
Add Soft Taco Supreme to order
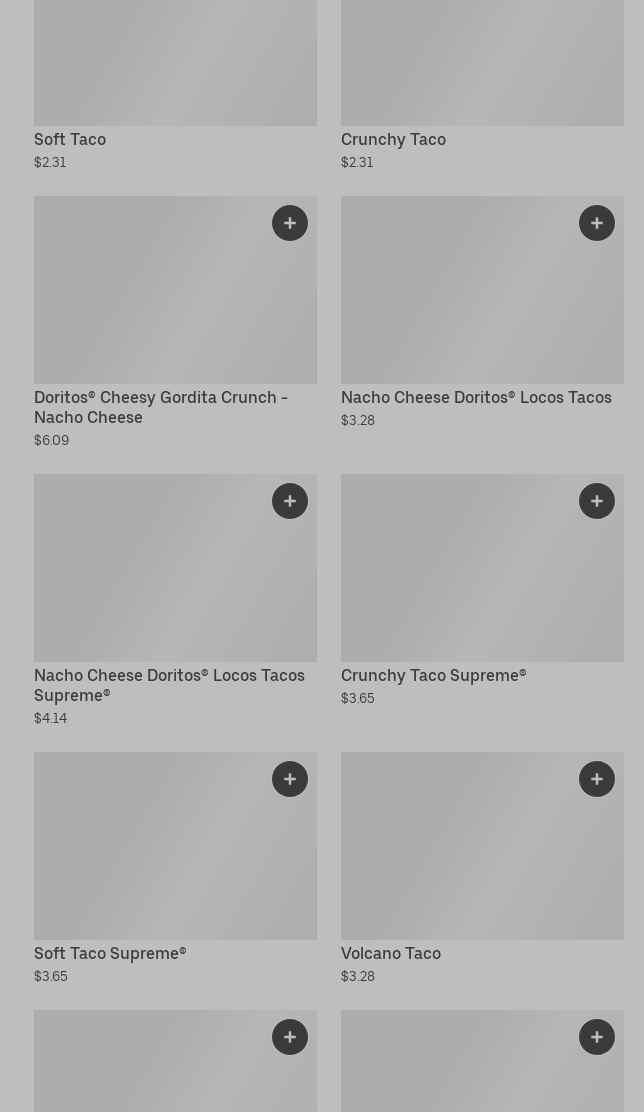290,779
